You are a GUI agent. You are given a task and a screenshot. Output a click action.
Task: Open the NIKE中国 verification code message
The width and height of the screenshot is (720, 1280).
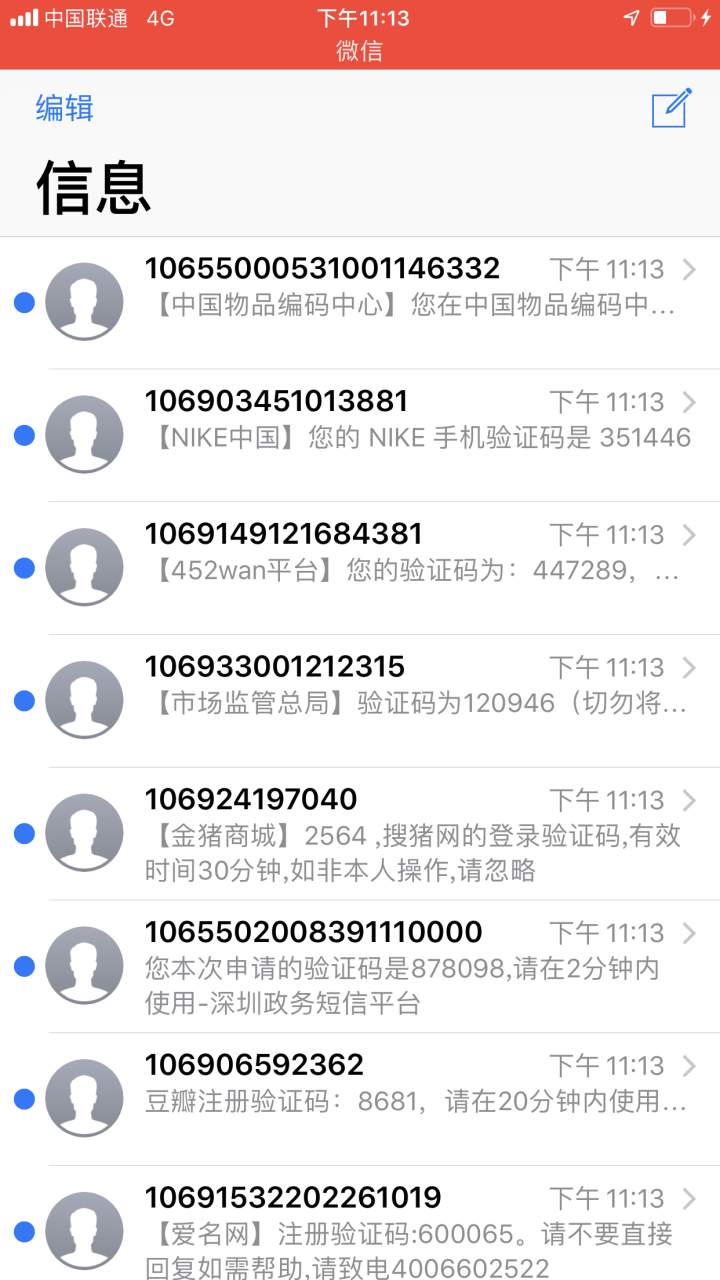360,436
